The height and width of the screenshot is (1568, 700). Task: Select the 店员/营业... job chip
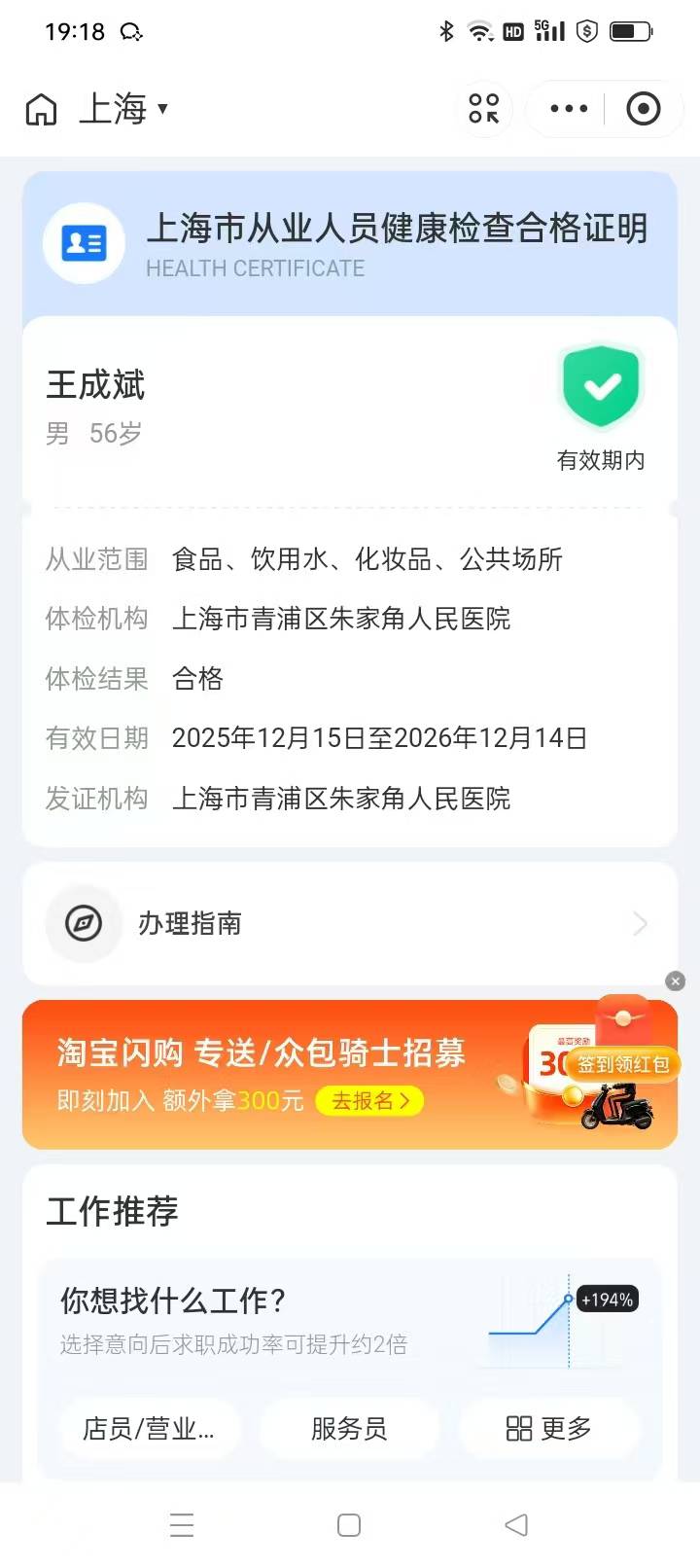pos(149,1428)
